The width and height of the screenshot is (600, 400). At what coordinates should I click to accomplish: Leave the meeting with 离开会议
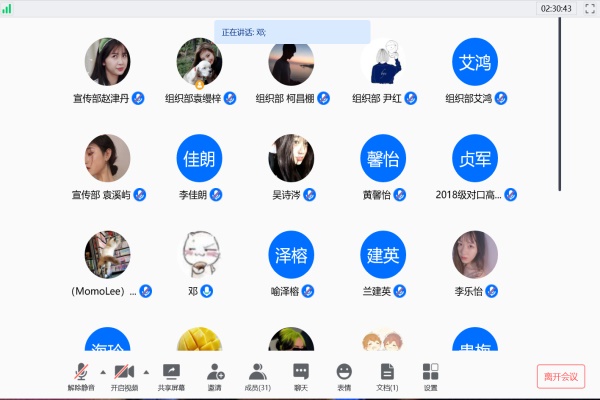(560, 376)
